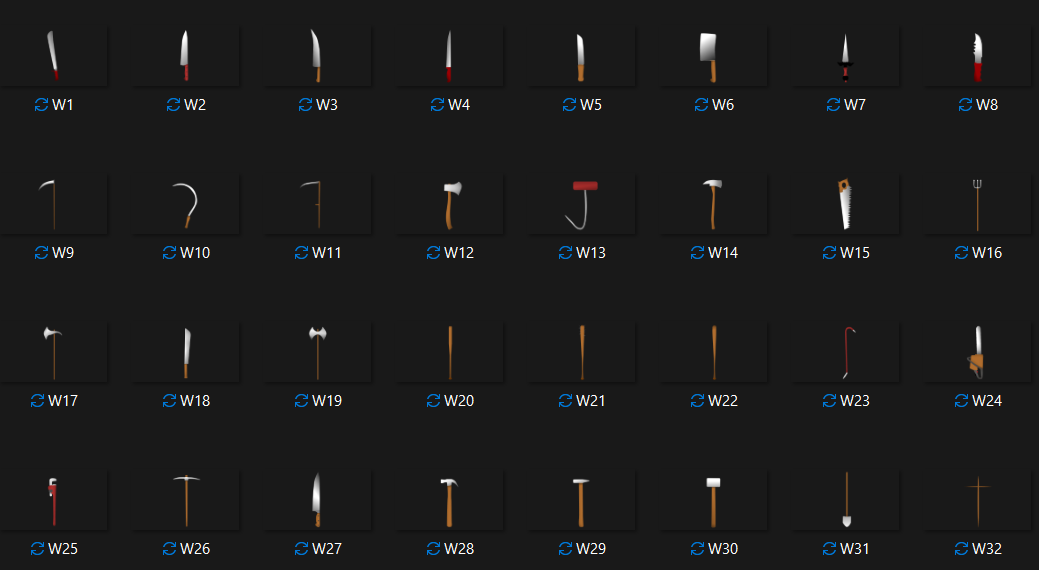Open the W24 sheathed knife image
The width and height of the screenshot is (1039, 570).
click(x=977, y=352)
